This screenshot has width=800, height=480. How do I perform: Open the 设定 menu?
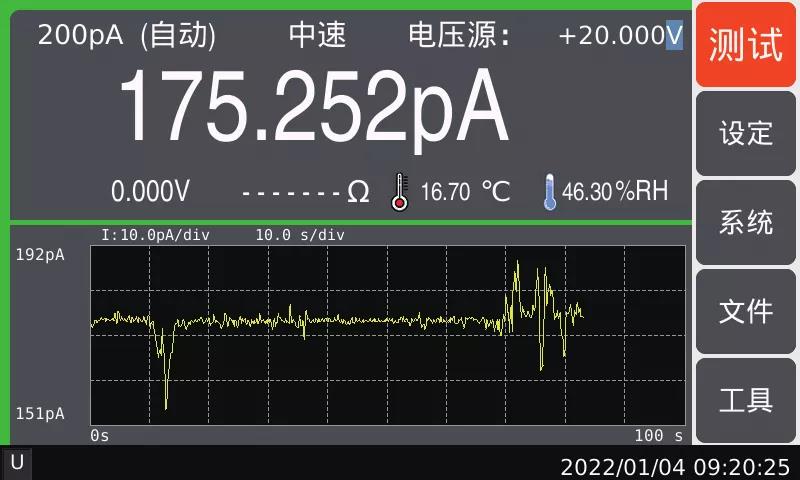[746, 134]
